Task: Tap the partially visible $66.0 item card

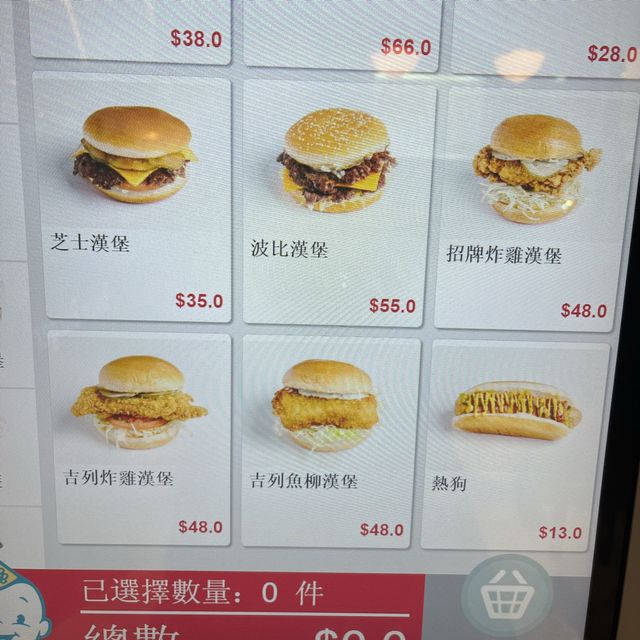Action: point(342,35)
